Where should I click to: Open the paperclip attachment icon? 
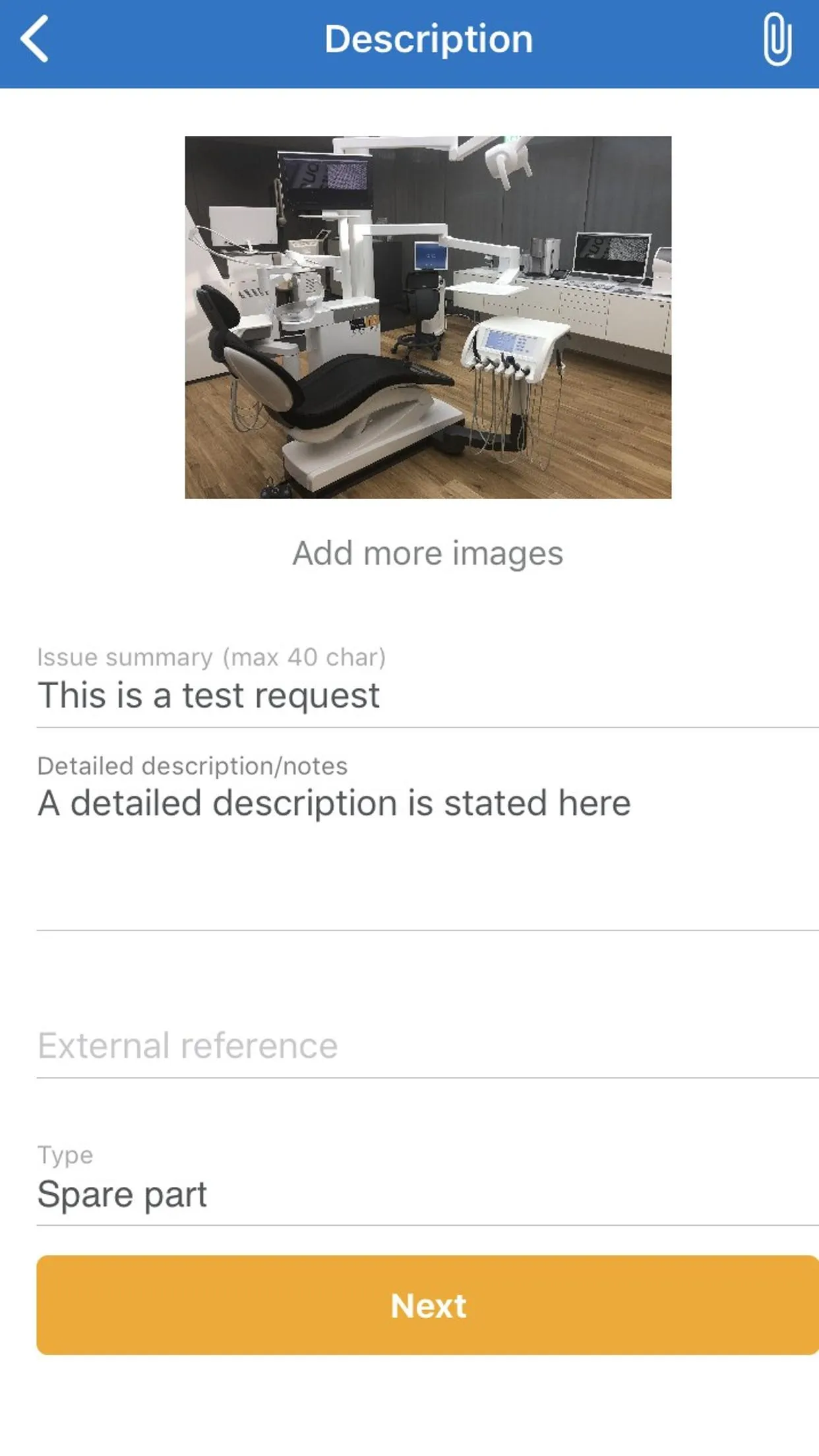click(777, 40)
